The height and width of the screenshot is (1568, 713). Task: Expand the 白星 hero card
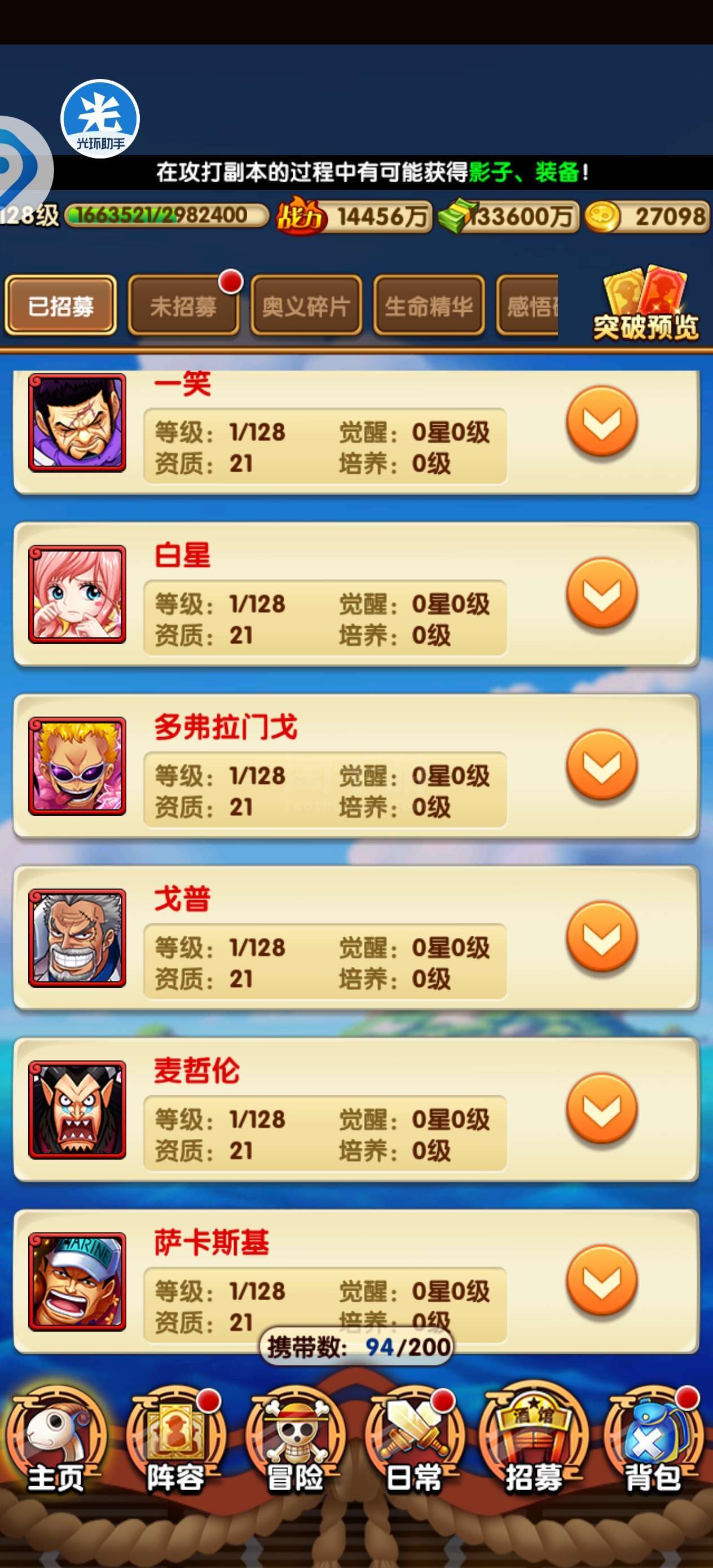tap(601, 593)
